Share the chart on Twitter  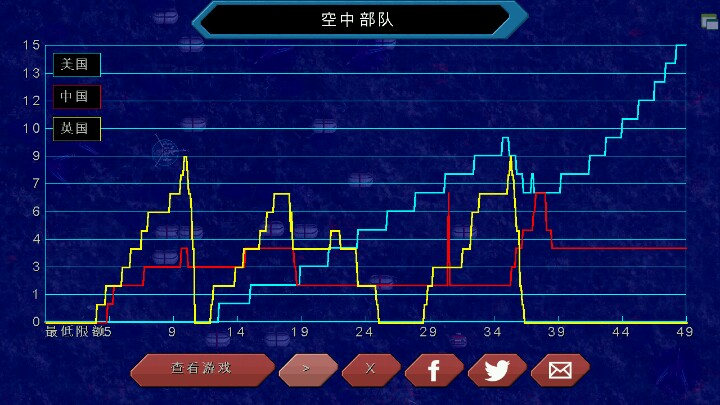tap(497, 370)
